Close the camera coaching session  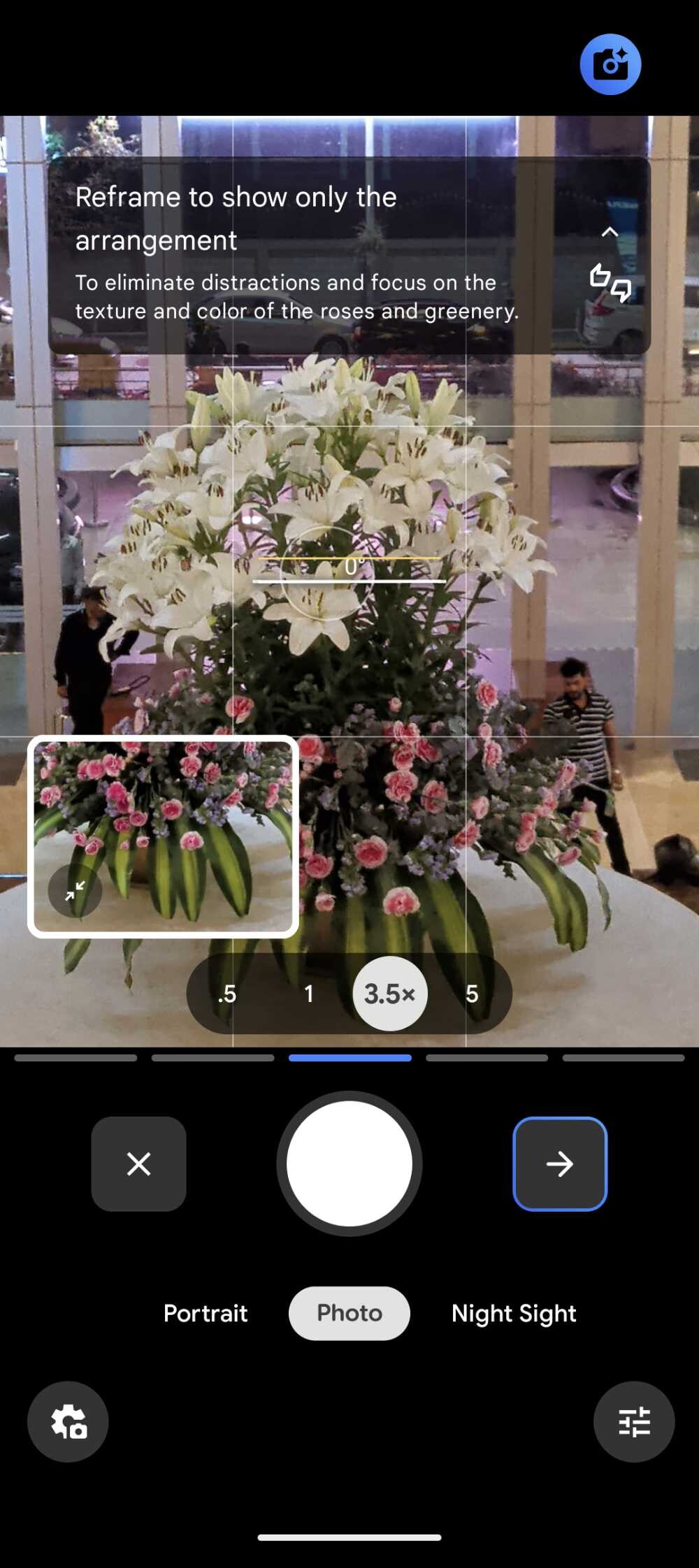click(138, 1164)
